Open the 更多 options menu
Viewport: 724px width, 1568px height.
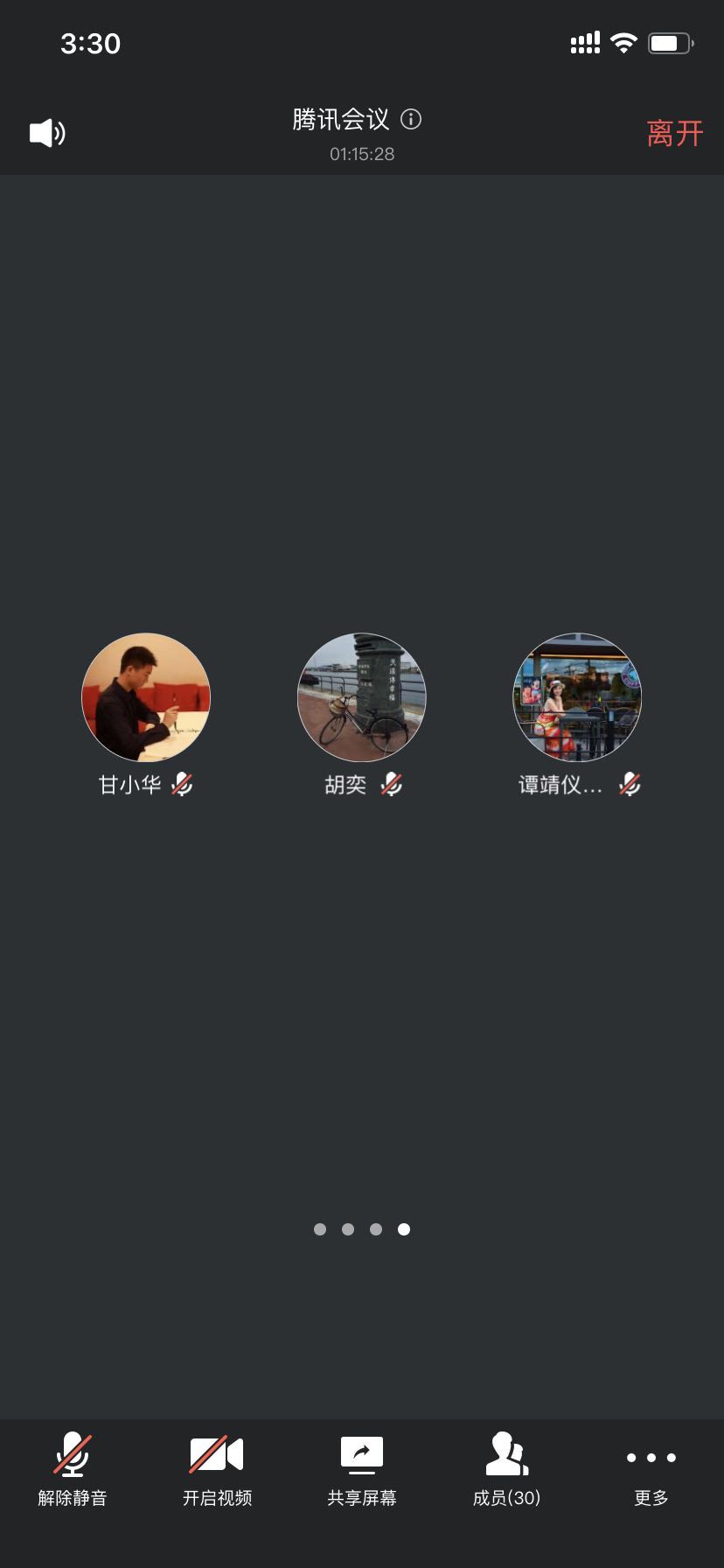[651, 1470]
